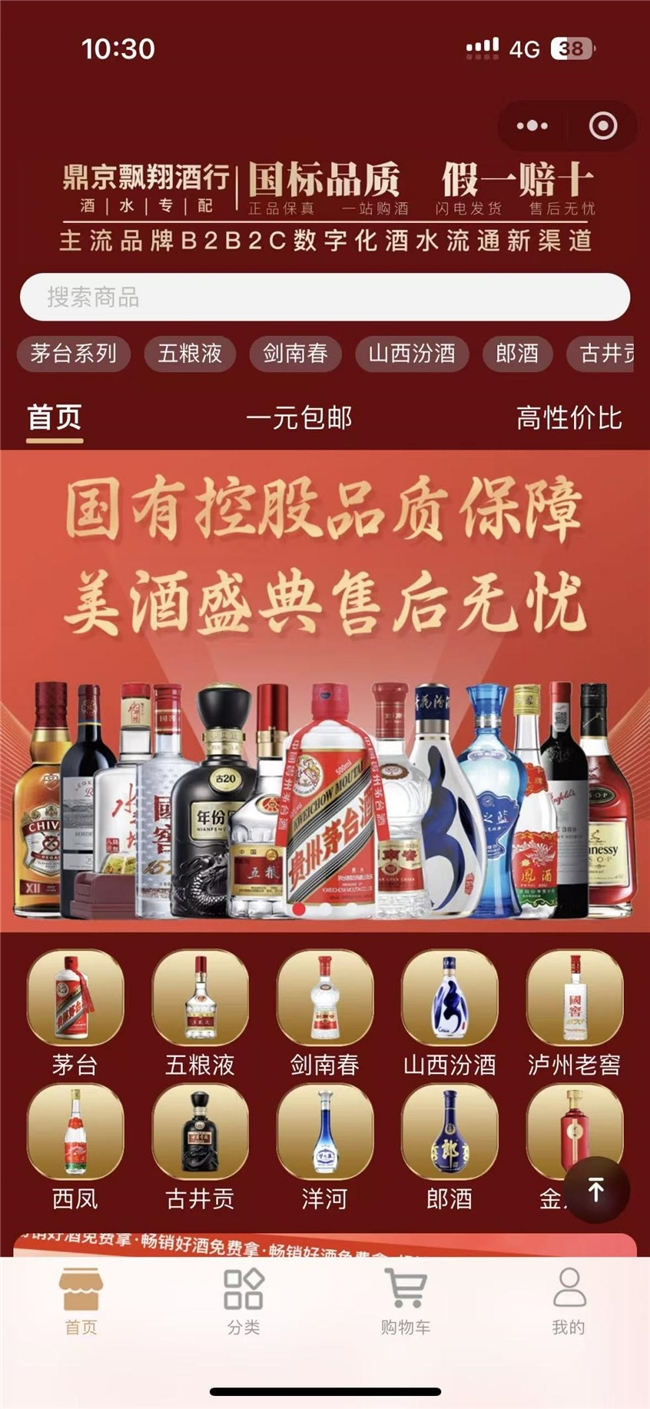Switch to the 高性价比 tab
The image size is (650, 1409).
tap(569, 417)
